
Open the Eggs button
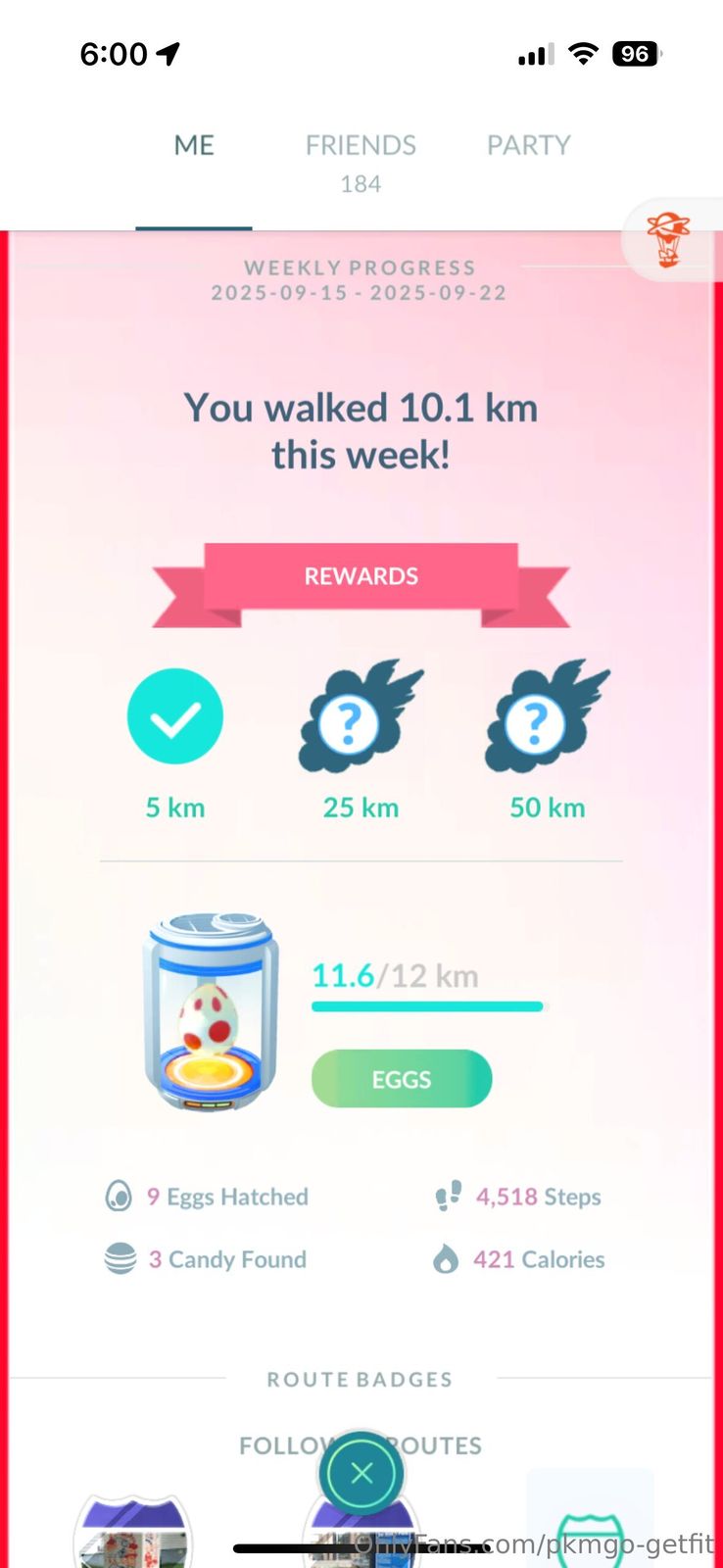402,1079
